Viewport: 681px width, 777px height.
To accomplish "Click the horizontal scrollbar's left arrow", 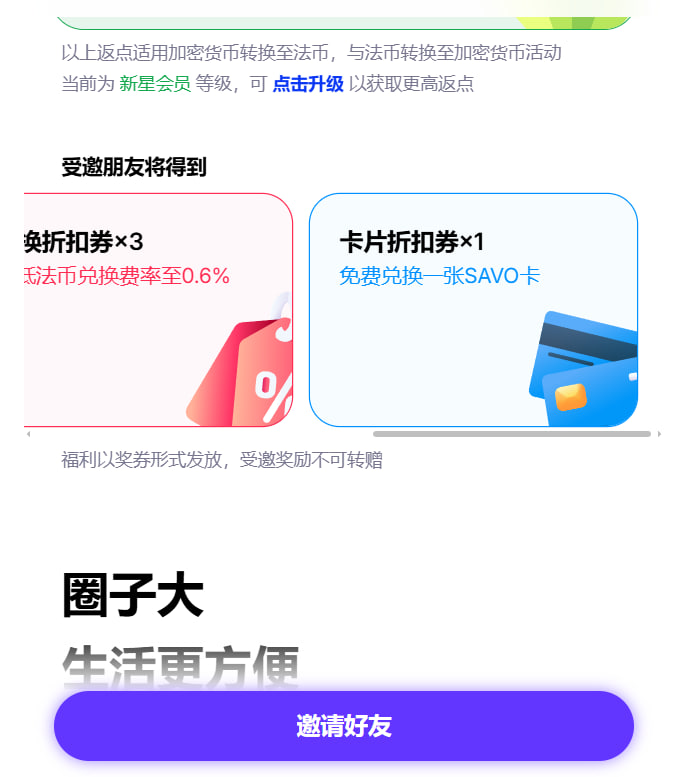I will [x=29, y=434].
